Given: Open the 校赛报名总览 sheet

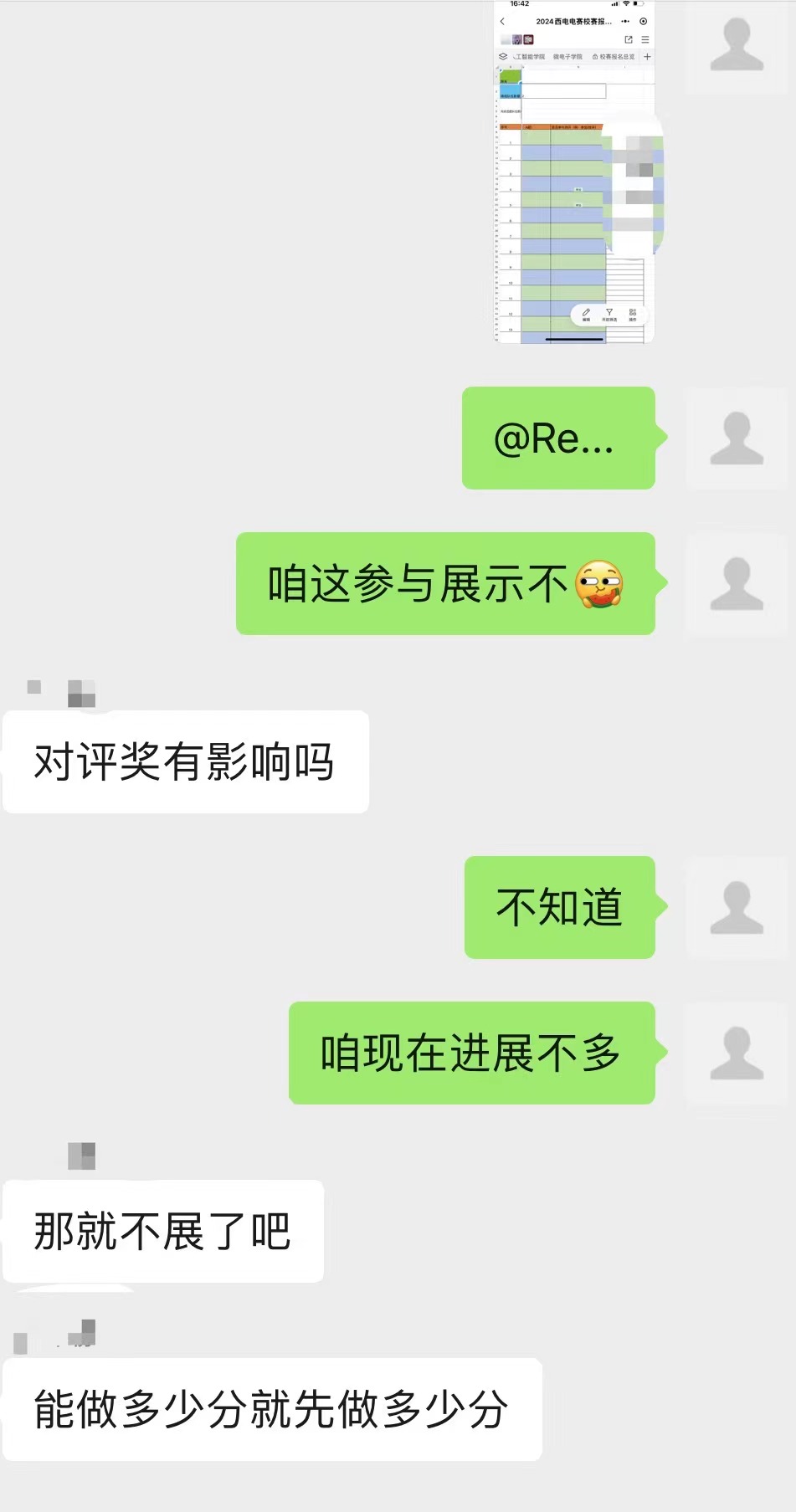Looking at the screenshot, I should (x=617, y=56).
